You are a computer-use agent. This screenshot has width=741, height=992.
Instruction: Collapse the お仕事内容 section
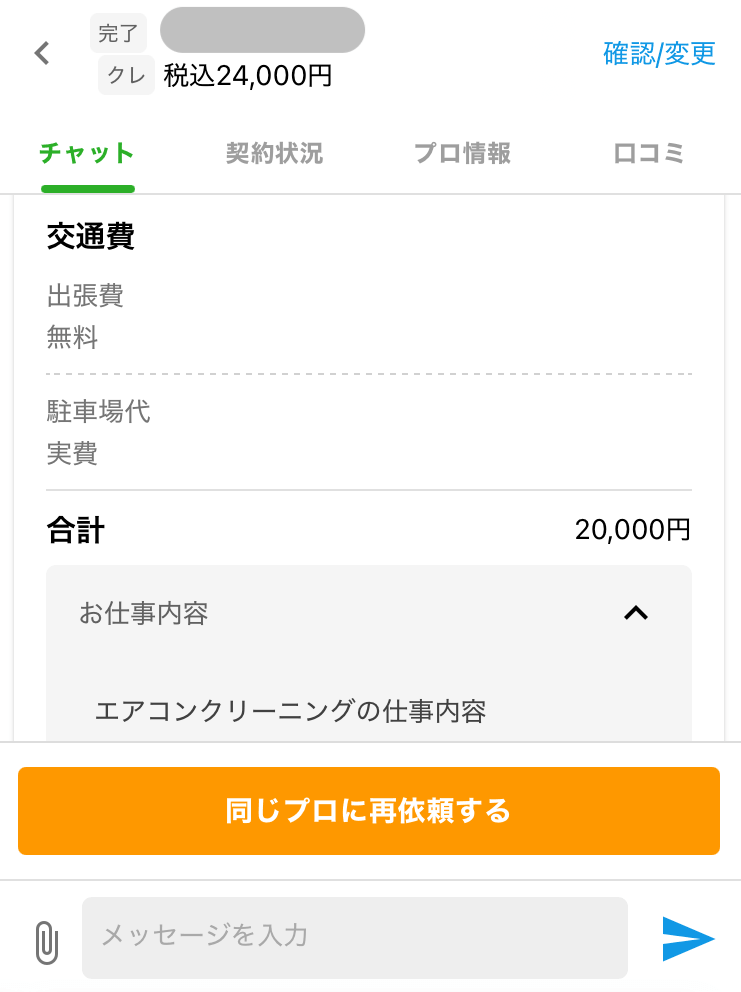point(636,612)
